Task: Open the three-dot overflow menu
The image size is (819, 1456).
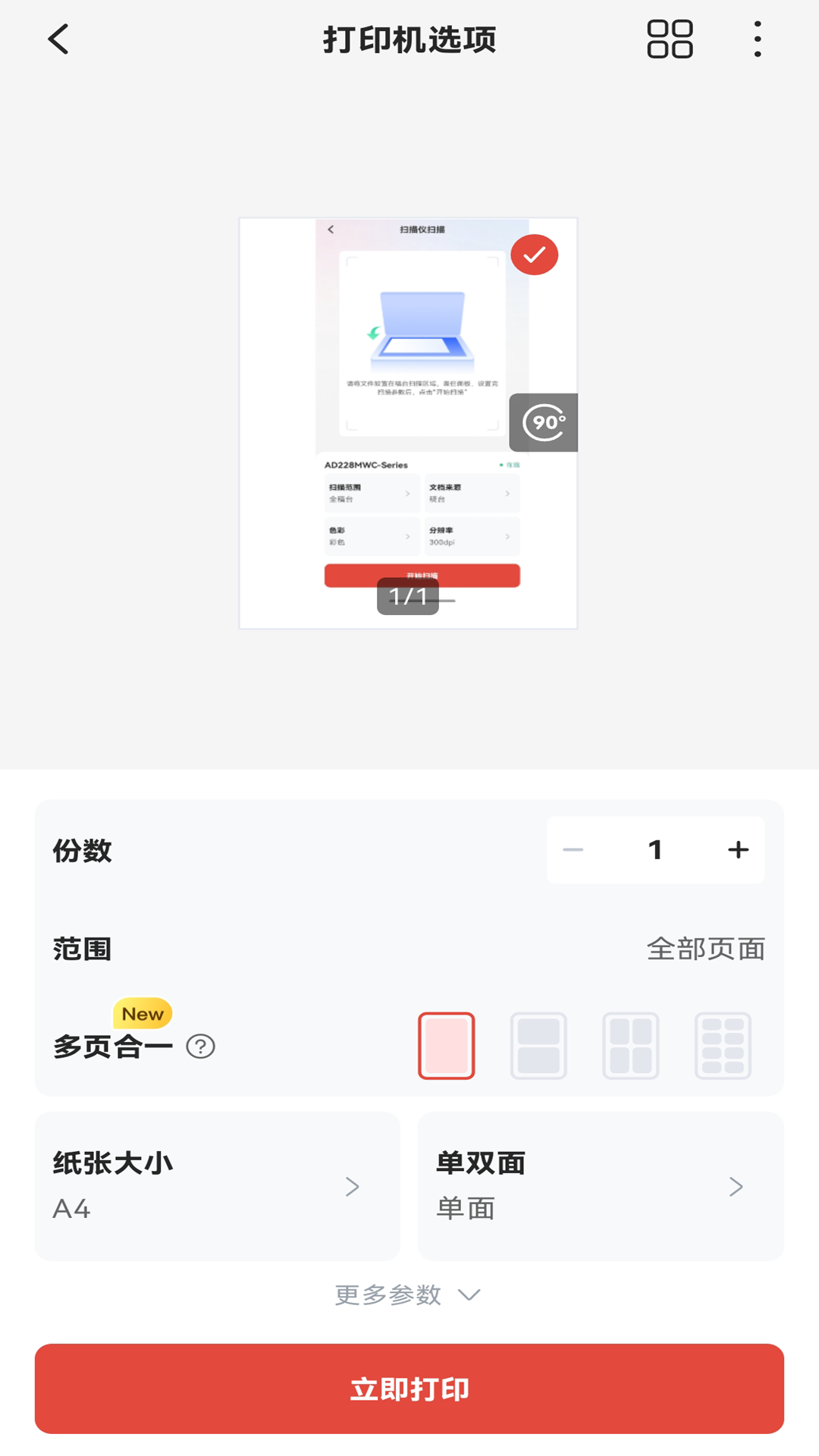Action: point(756,39)
